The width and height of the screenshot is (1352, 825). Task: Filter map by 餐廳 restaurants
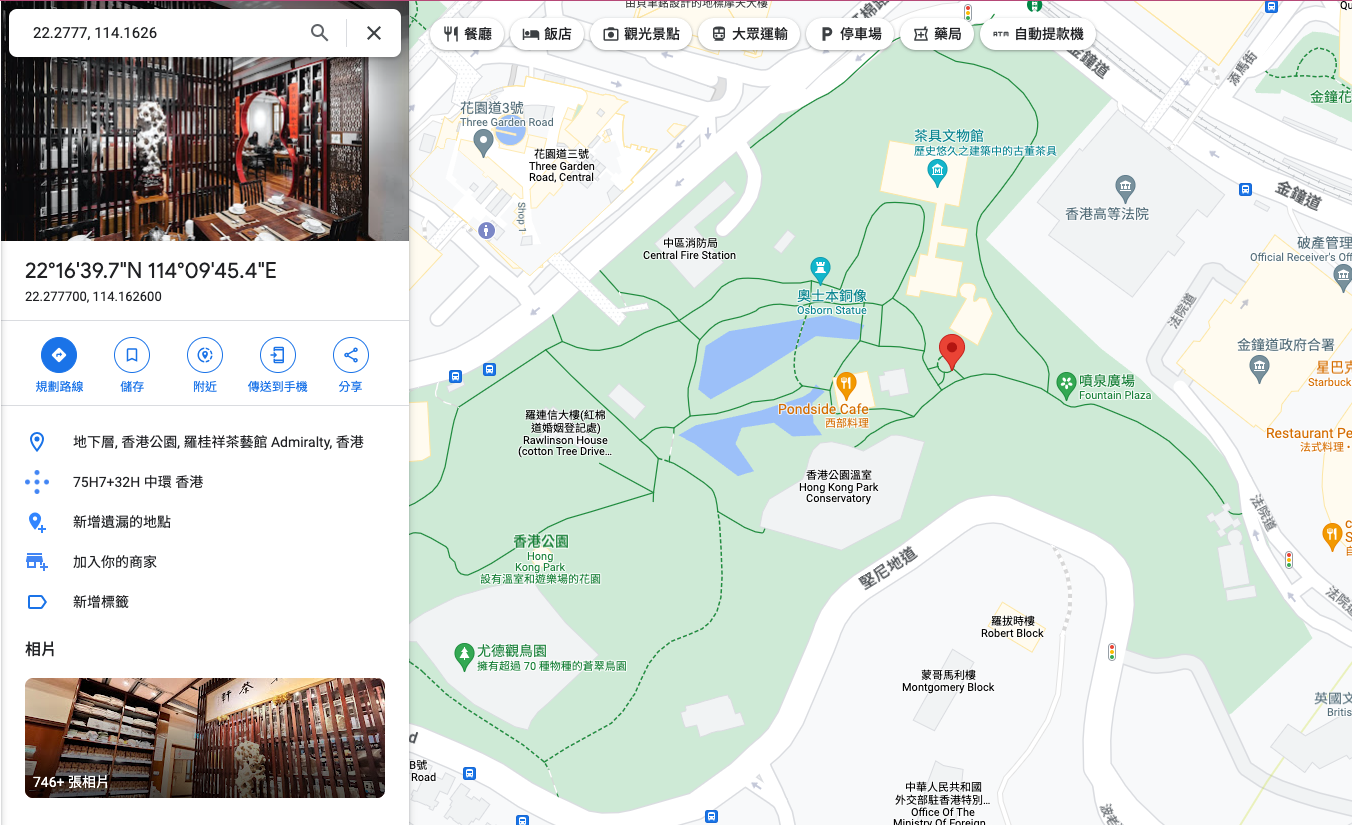(467, 34)
